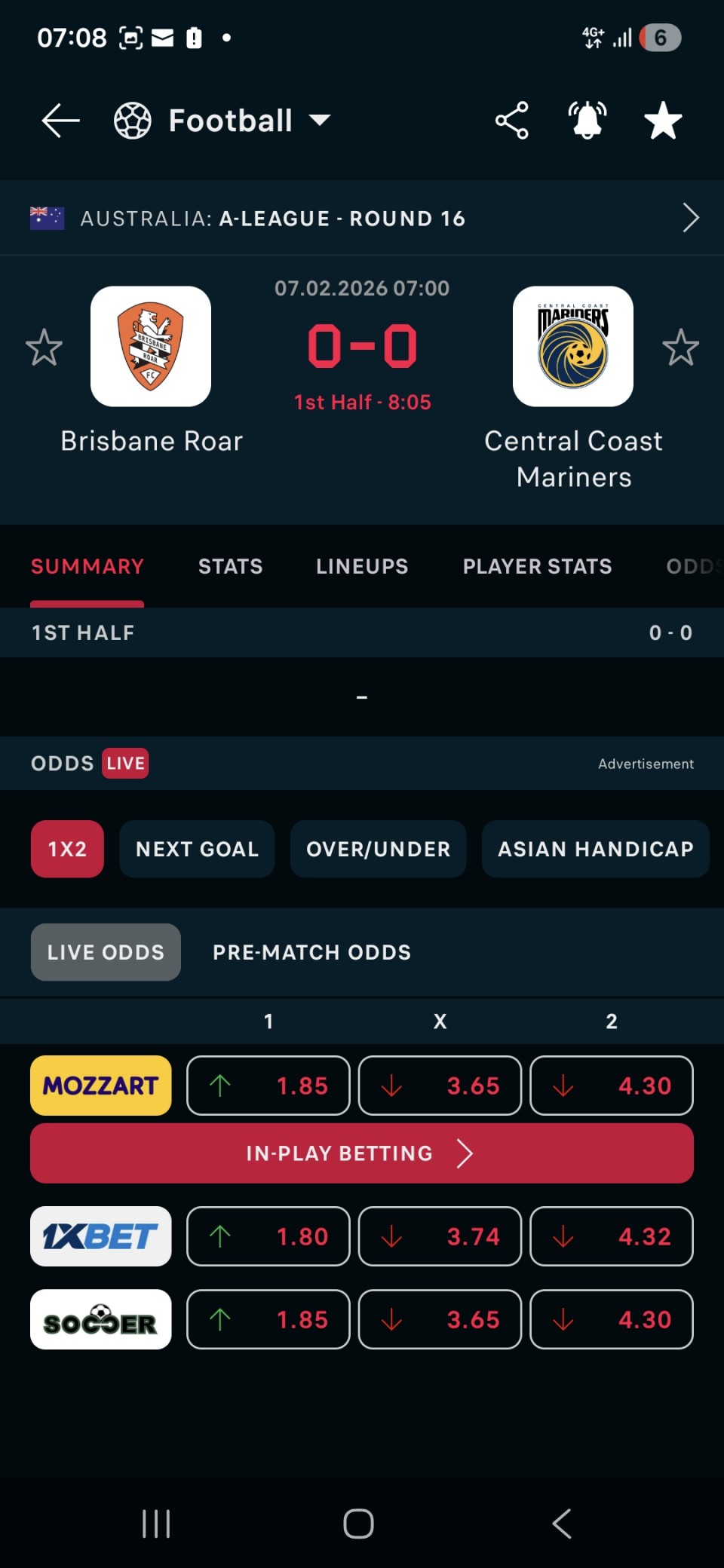
Task: Open the Brisbane Roar team logo
Action: tap(151, 346)
